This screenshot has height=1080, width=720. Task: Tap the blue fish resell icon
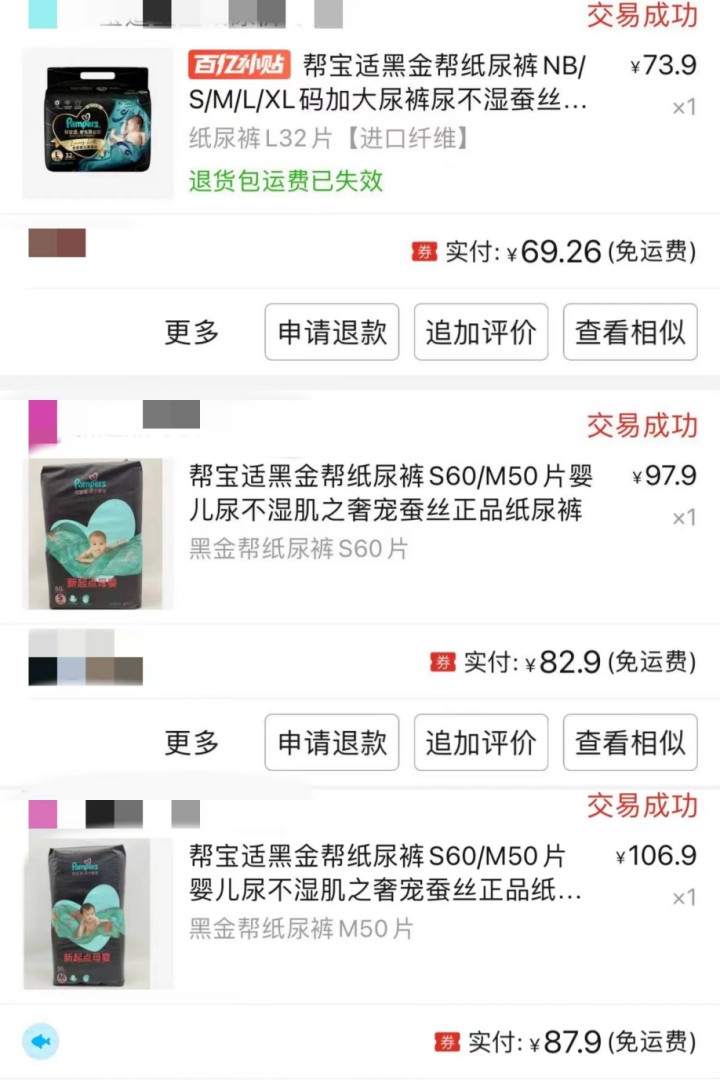[41, 1043]
